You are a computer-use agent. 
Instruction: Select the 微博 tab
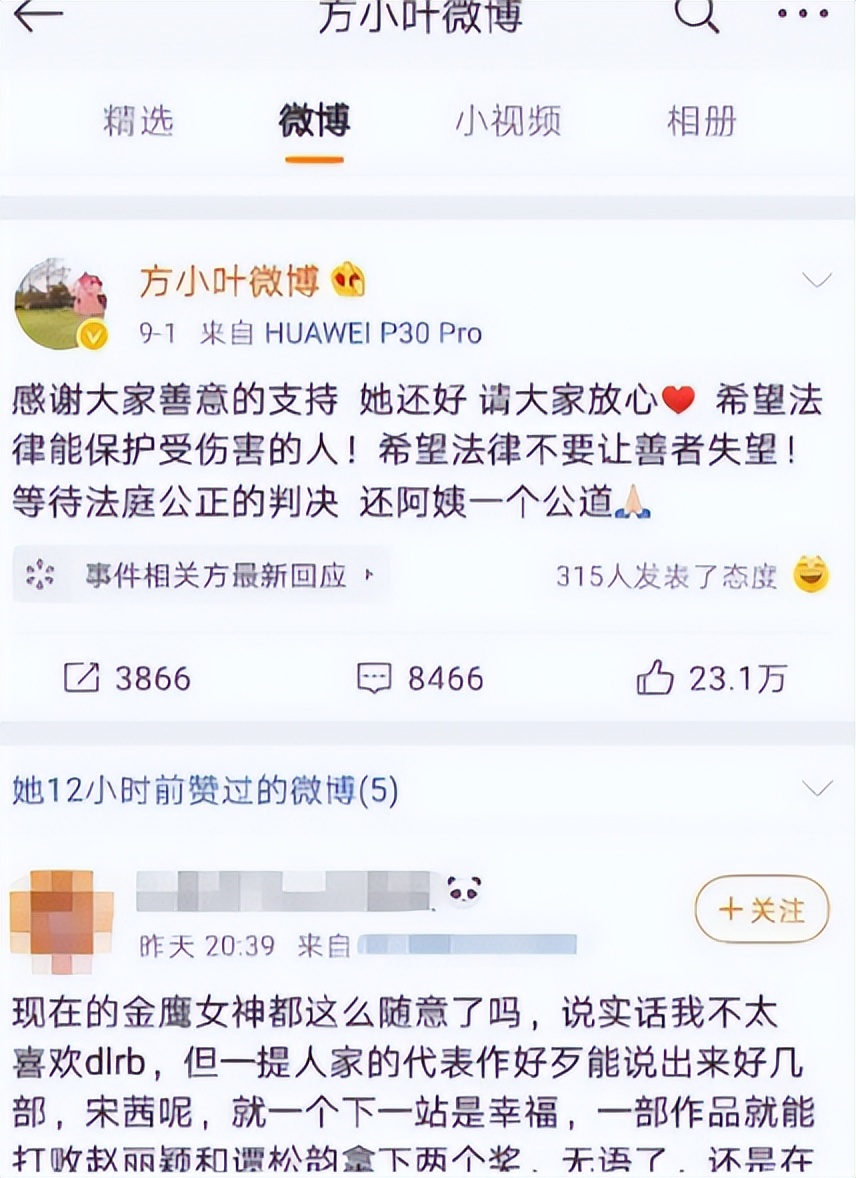pyautogui.click(x=314, y=122)
